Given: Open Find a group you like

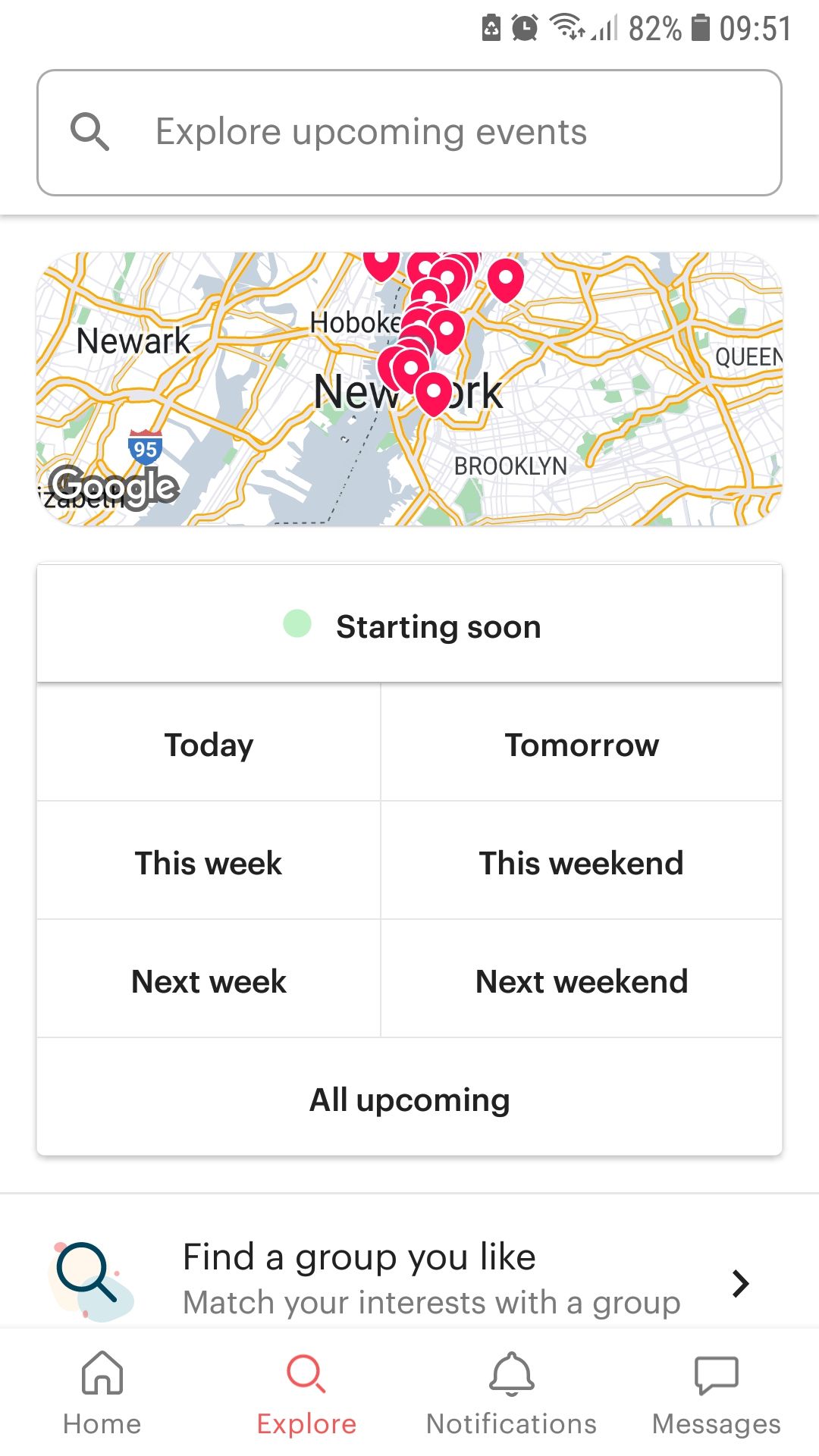Looking at the screenshot, I should click(409, 1280).
